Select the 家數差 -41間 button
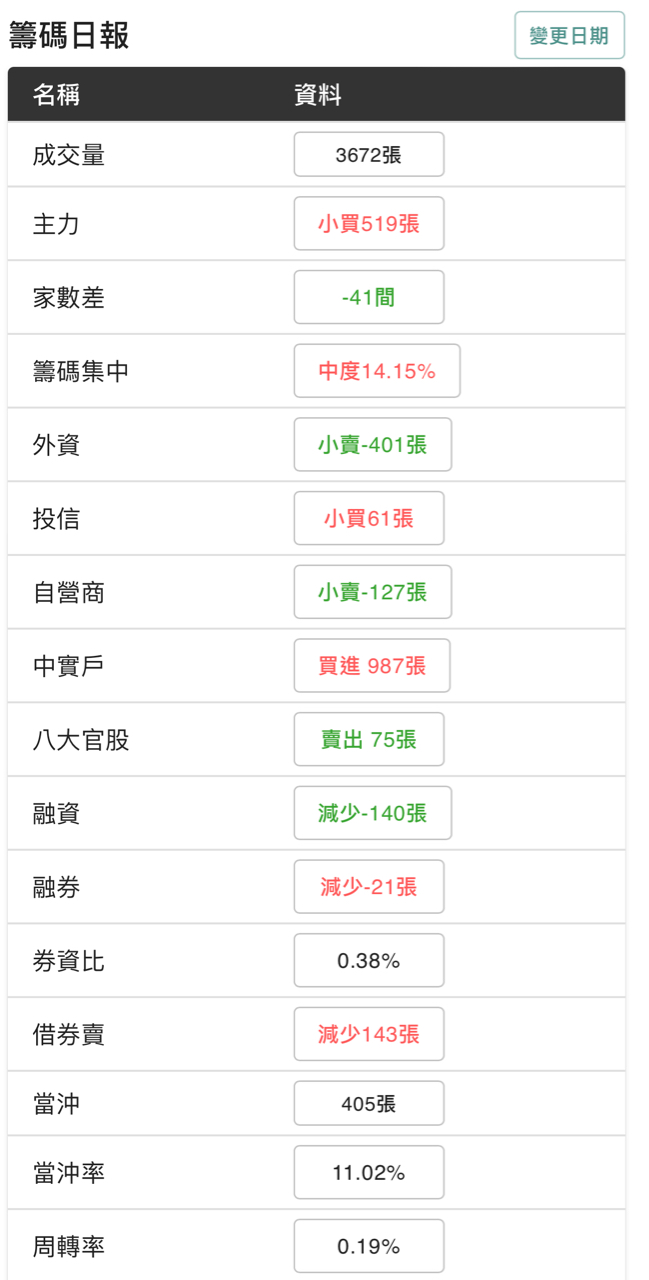Screen dimensions: 649x1280 (369, 297)
